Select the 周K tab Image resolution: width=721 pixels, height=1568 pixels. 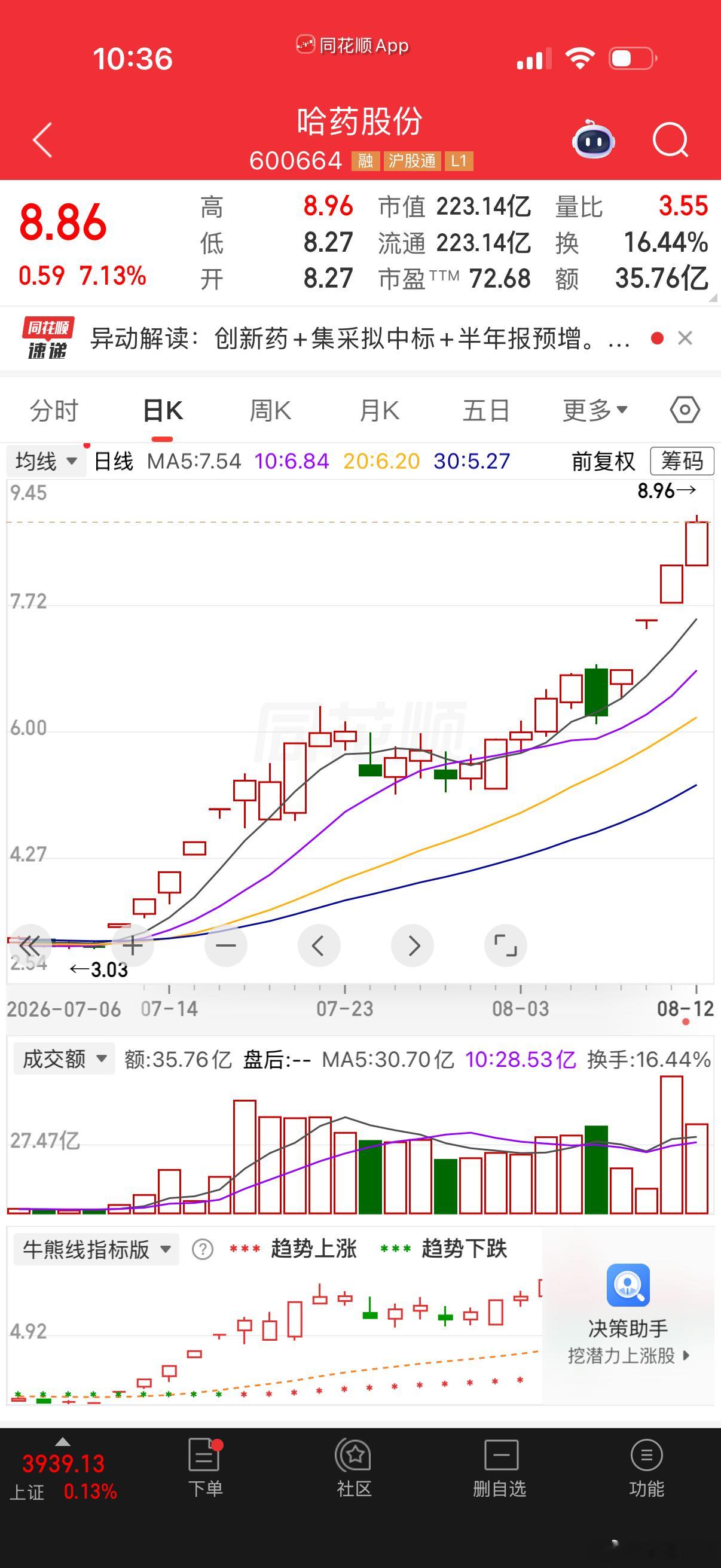270,410
